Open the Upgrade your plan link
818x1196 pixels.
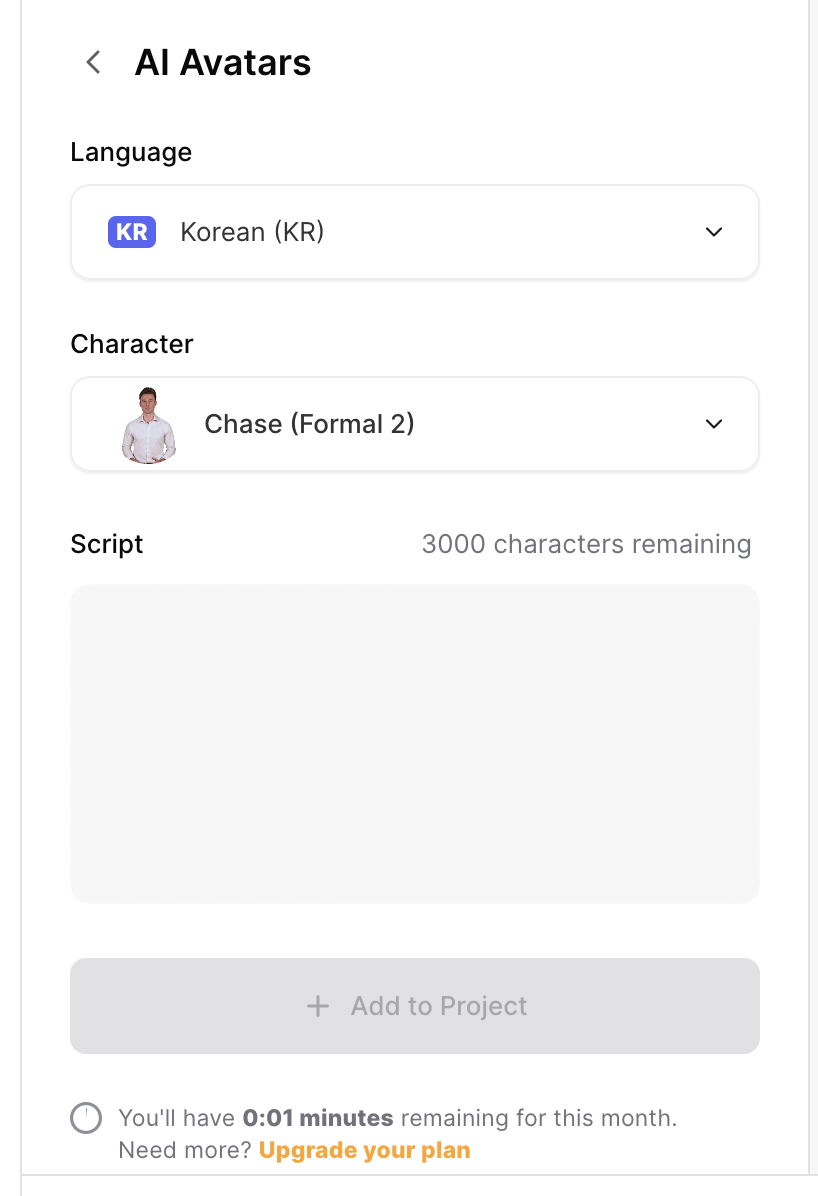point(364,1150)
